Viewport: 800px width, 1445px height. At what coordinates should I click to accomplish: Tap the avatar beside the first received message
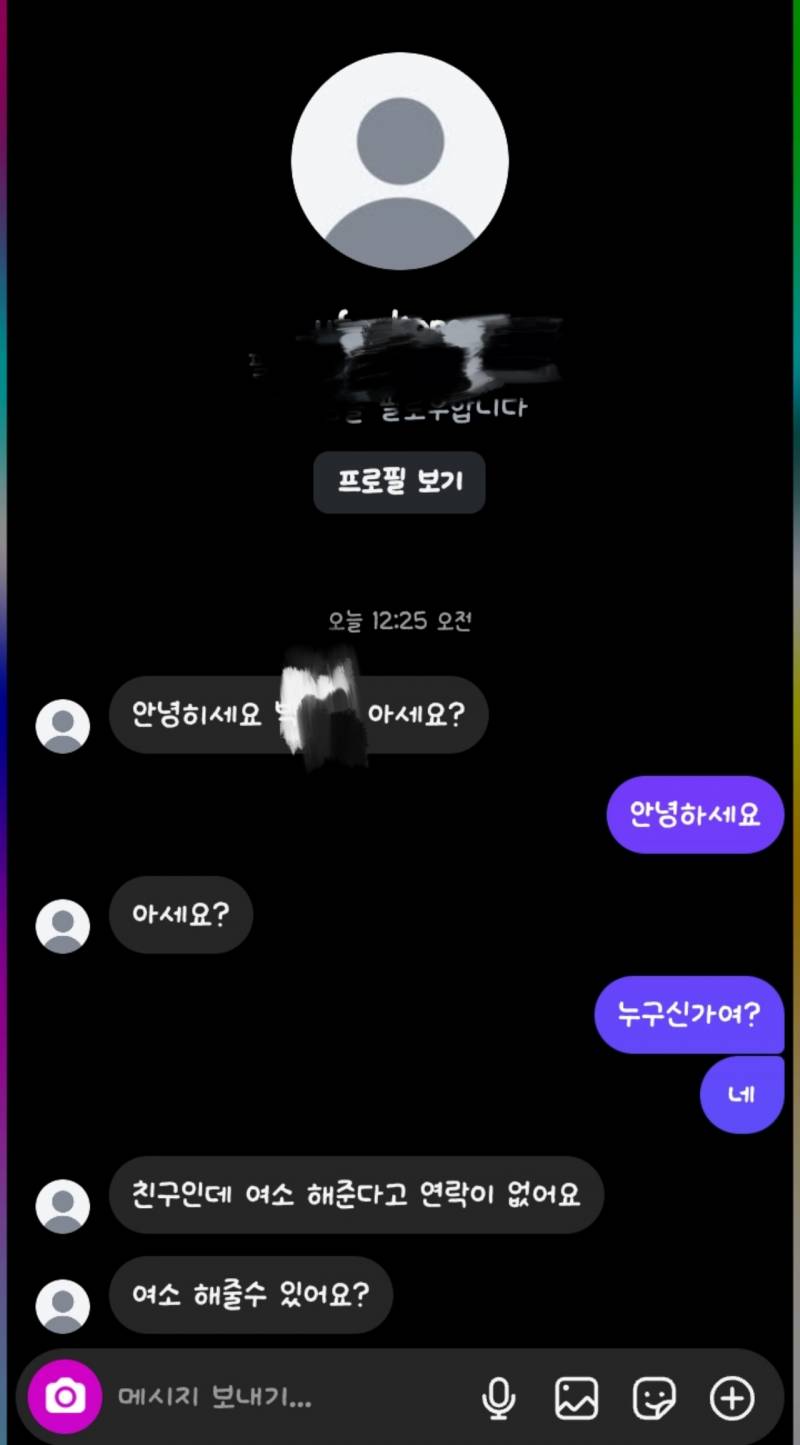click(62, 725)
